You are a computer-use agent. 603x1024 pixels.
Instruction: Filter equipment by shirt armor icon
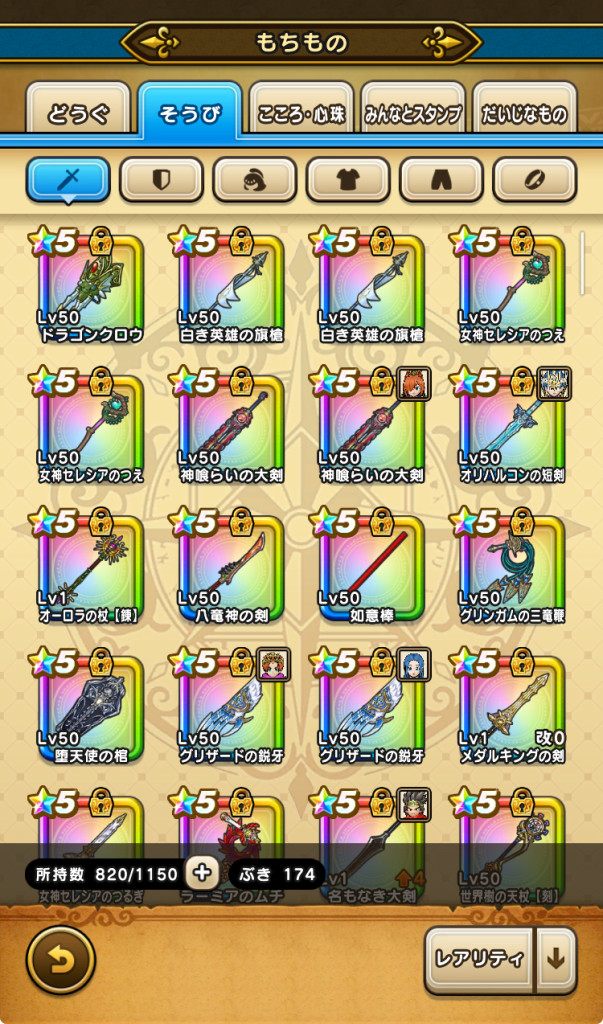[x=348, y=180]
